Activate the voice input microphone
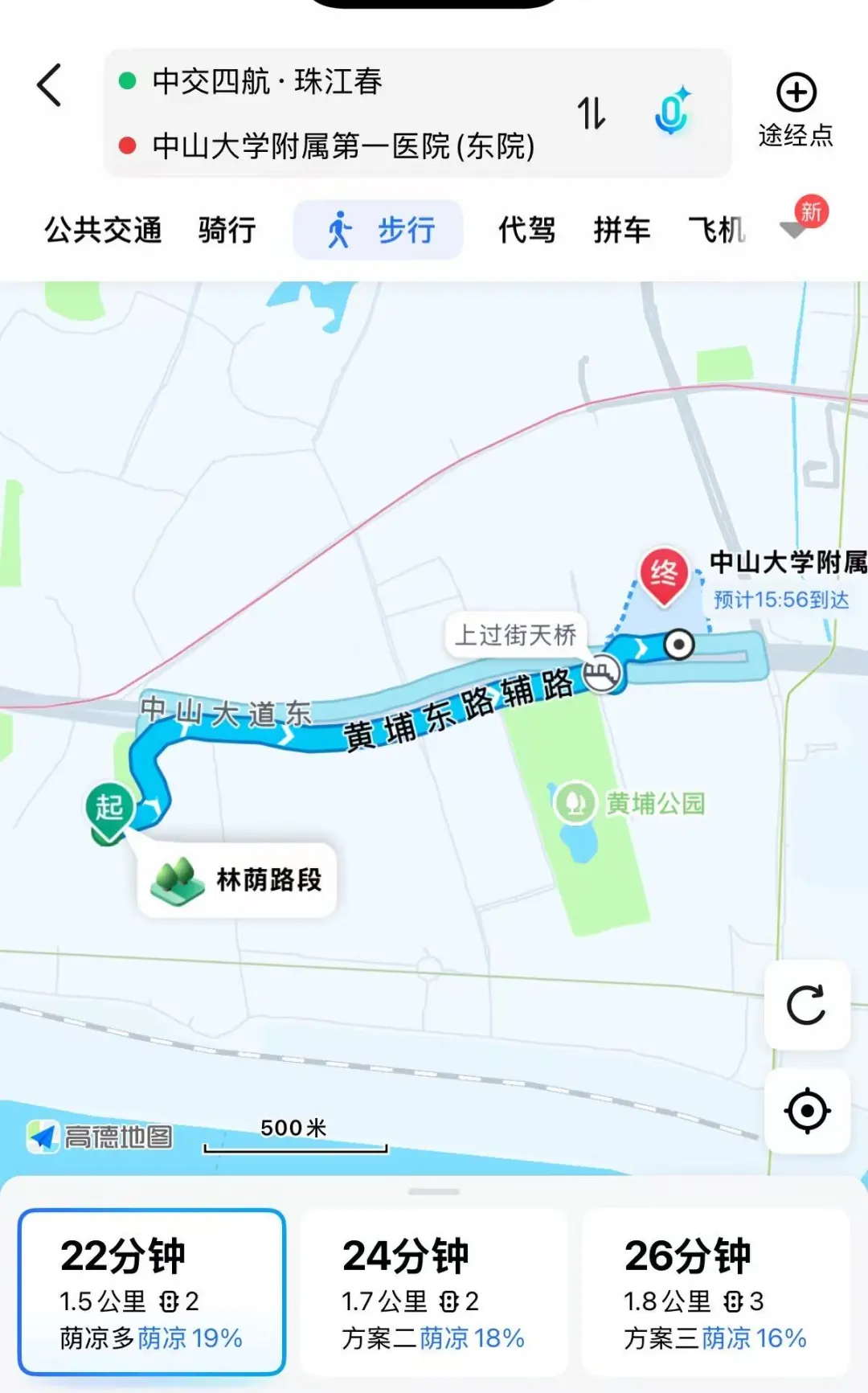868x1393 pixels. point(672,111)
